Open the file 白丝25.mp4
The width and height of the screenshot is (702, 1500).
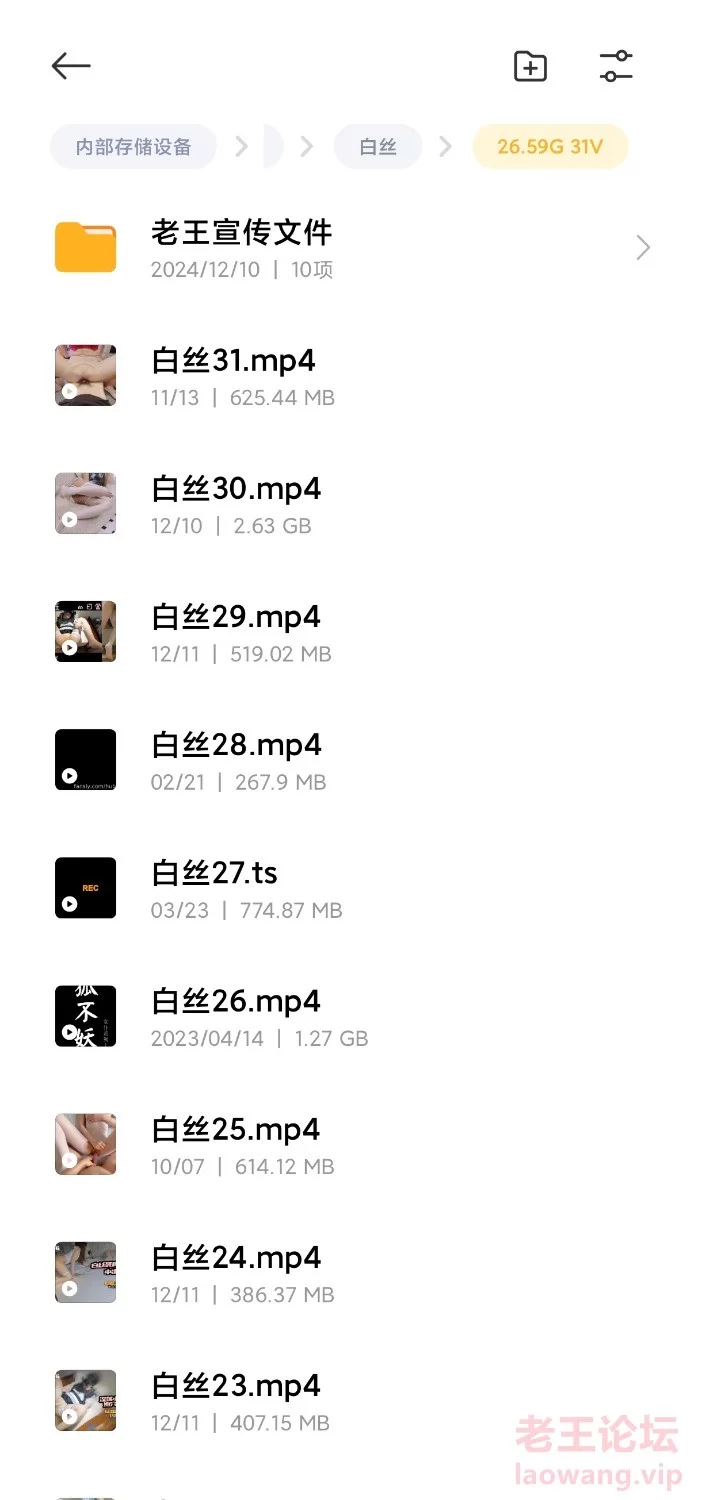pos(351,1144)
